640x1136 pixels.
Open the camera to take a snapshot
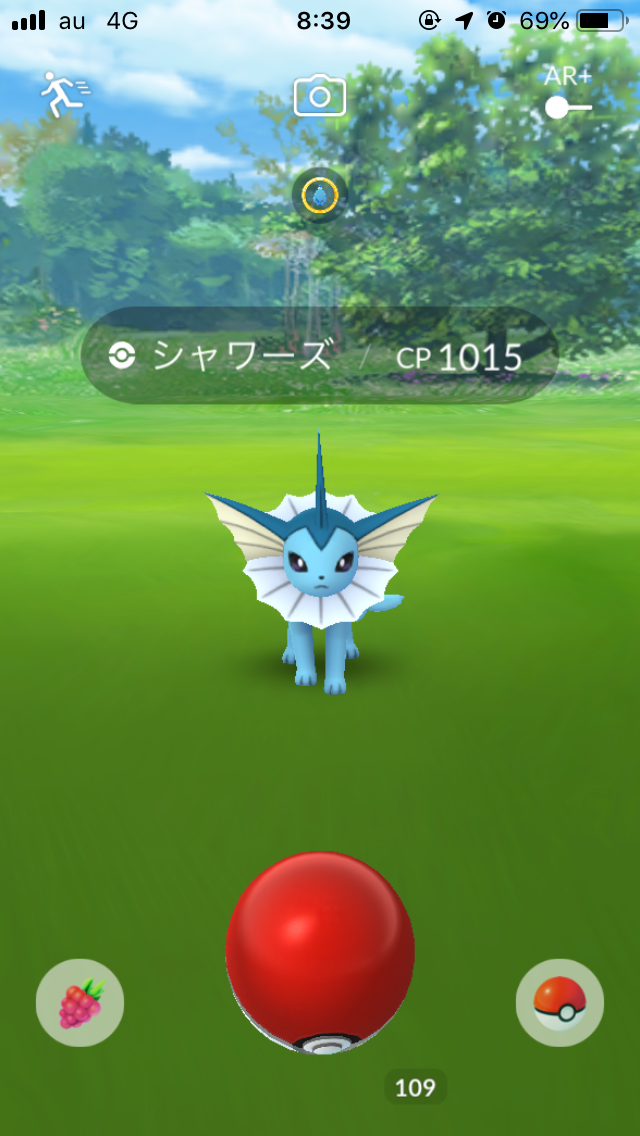pos(319,96)
